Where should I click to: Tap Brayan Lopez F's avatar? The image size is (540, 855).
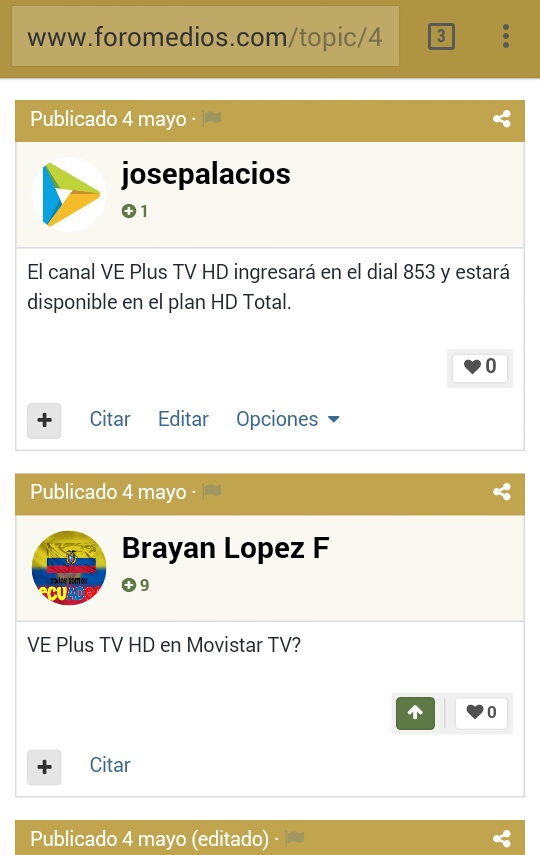[x=69, y=568]
